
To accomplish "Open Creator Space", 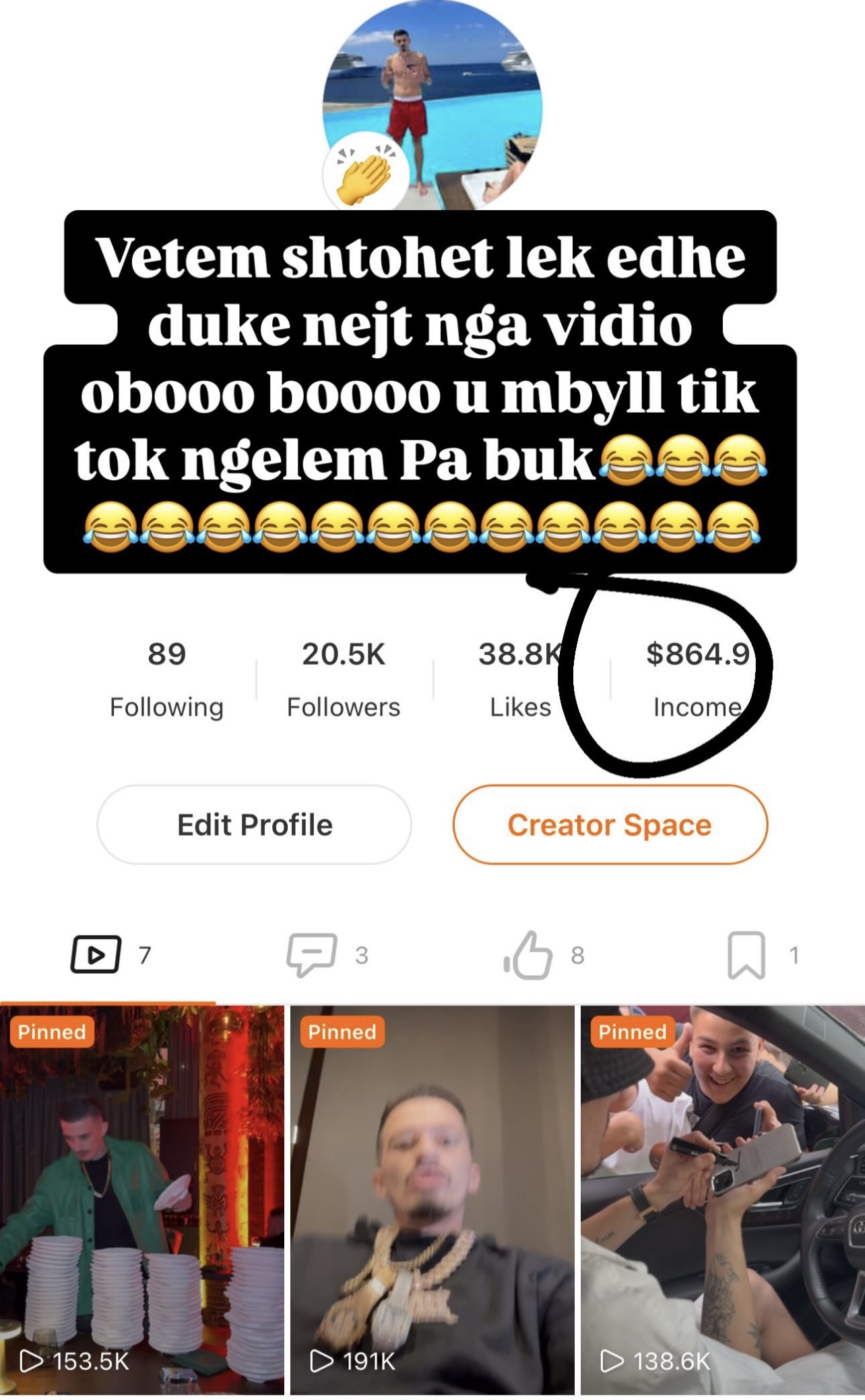I will pyautogui.click(x=610, y=824).
